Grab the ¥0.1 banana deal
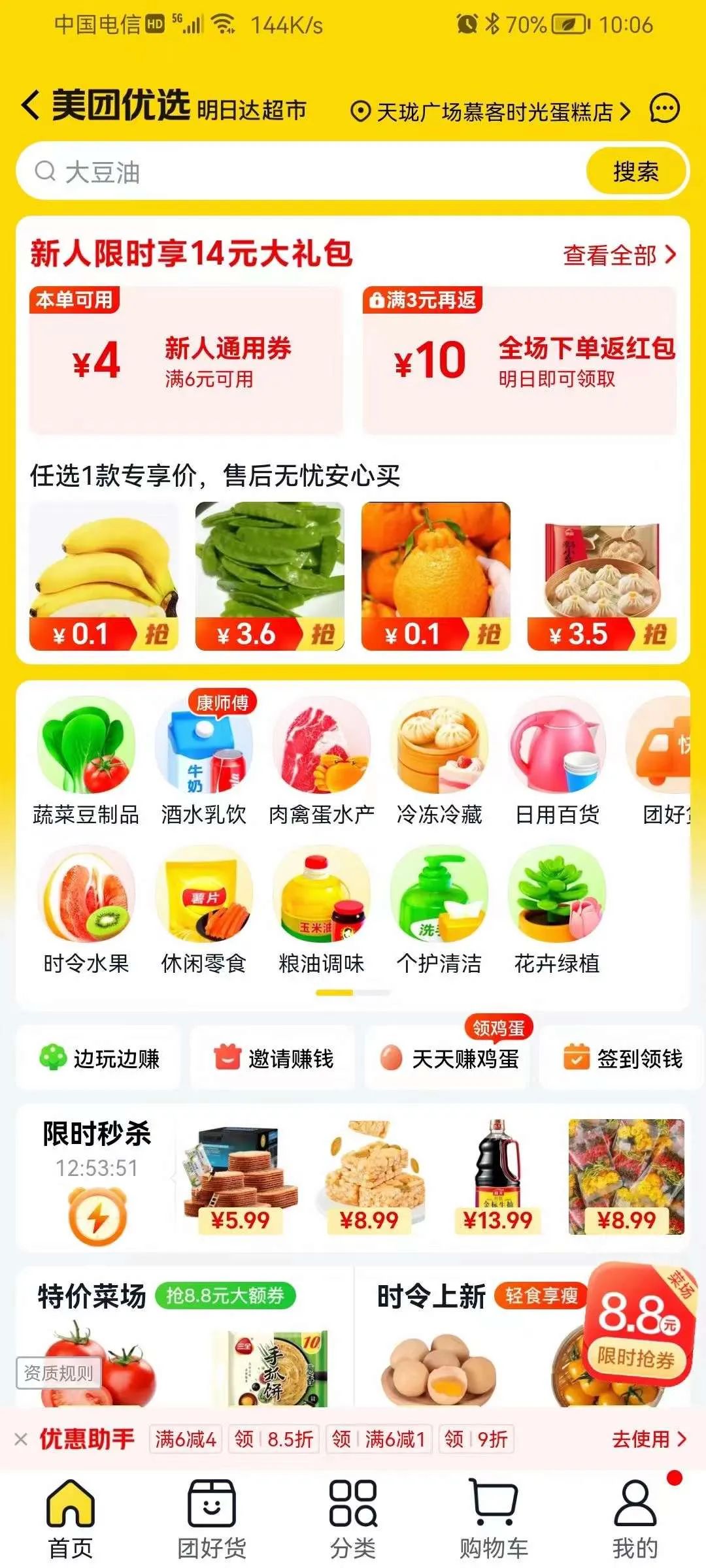 103,576
